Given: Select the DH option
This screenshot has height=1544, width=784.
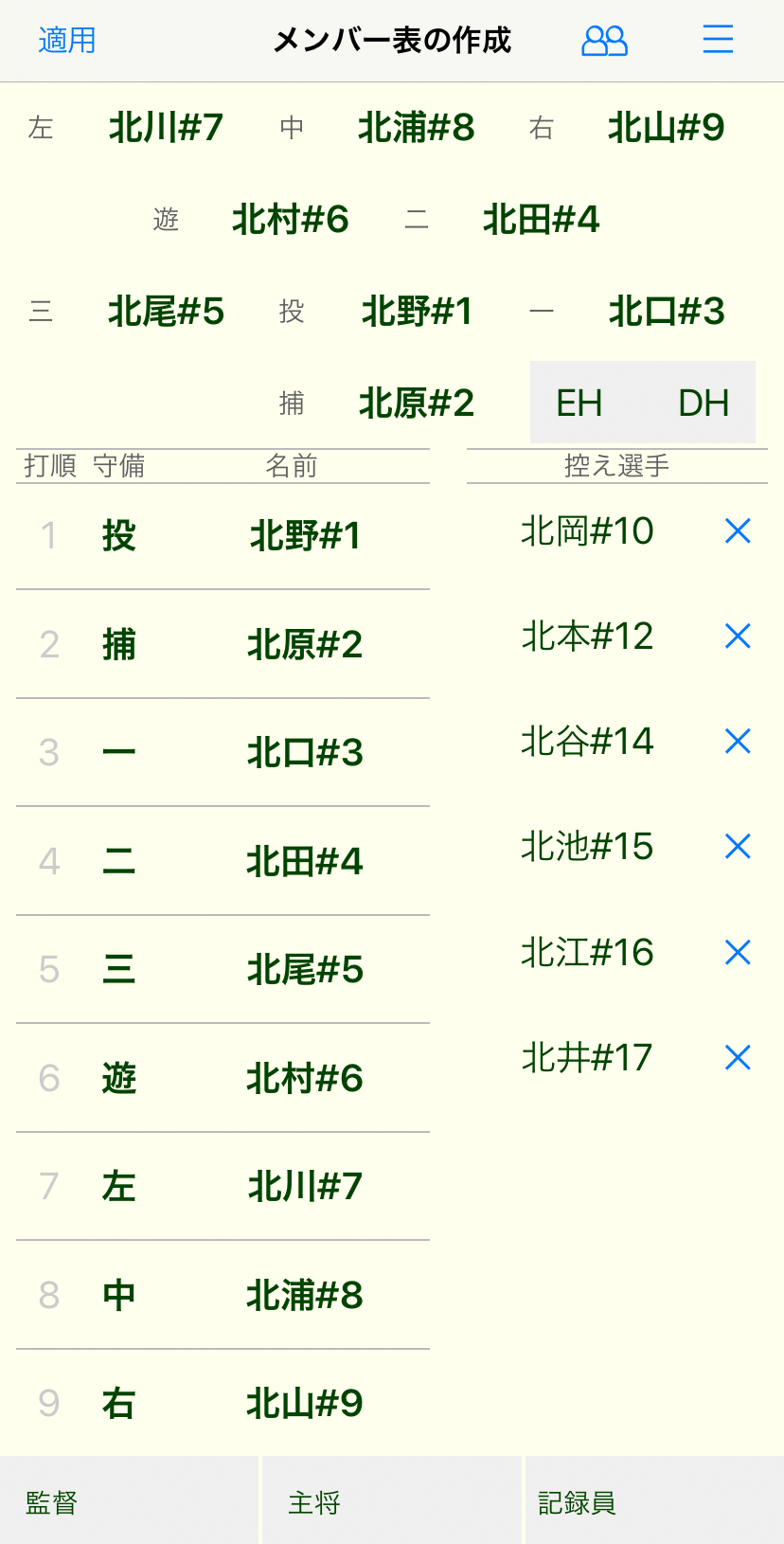Looking at the screenshot, I should coord(704,403).
